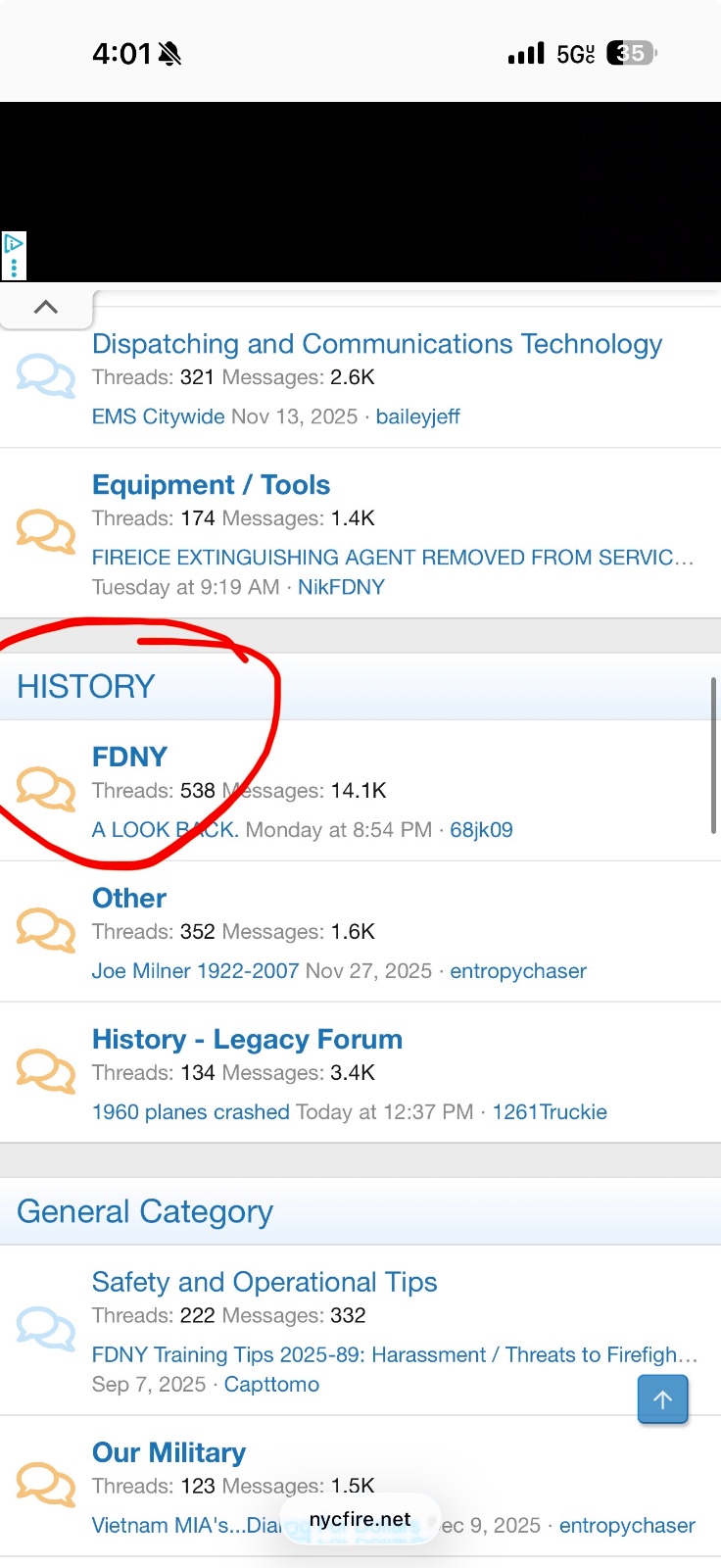Open Safety and Operational Tips forum

coord(264,1282)
